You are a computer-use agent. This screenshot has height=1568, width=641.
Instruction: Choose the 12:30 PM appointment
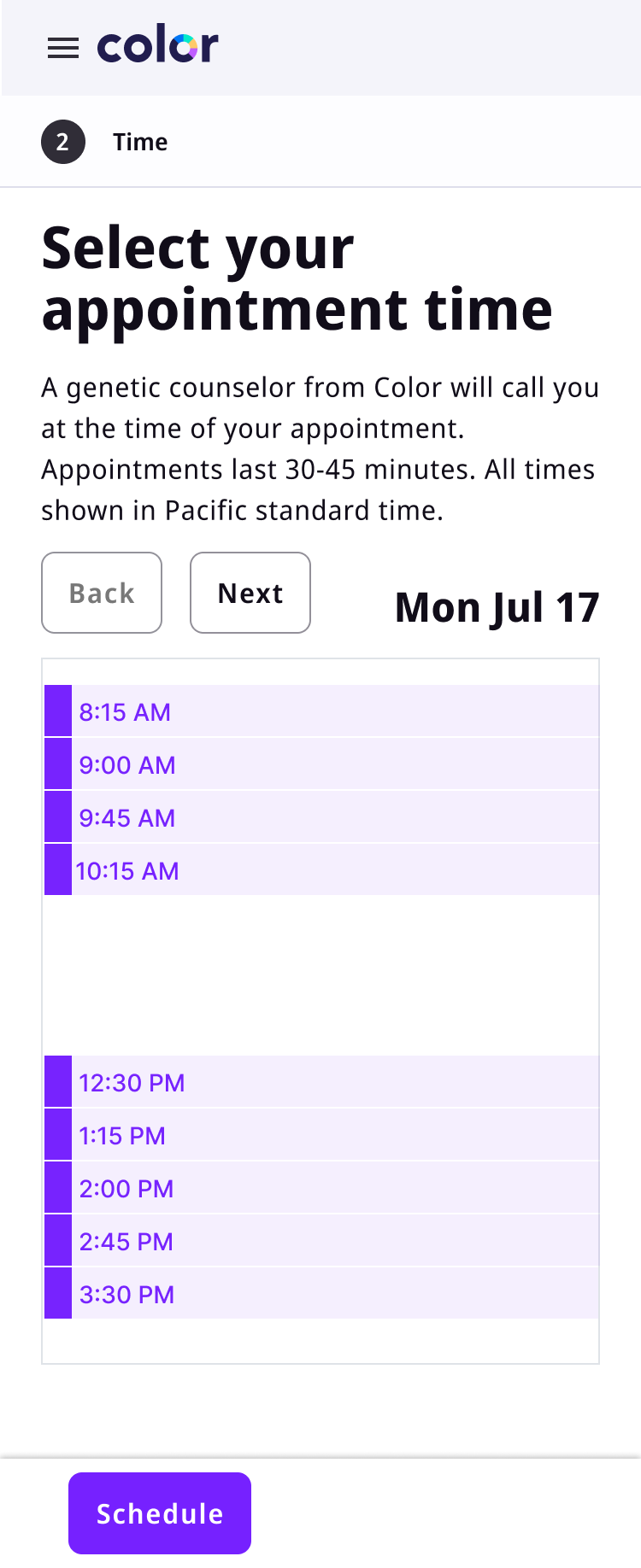click(321, 1082)
